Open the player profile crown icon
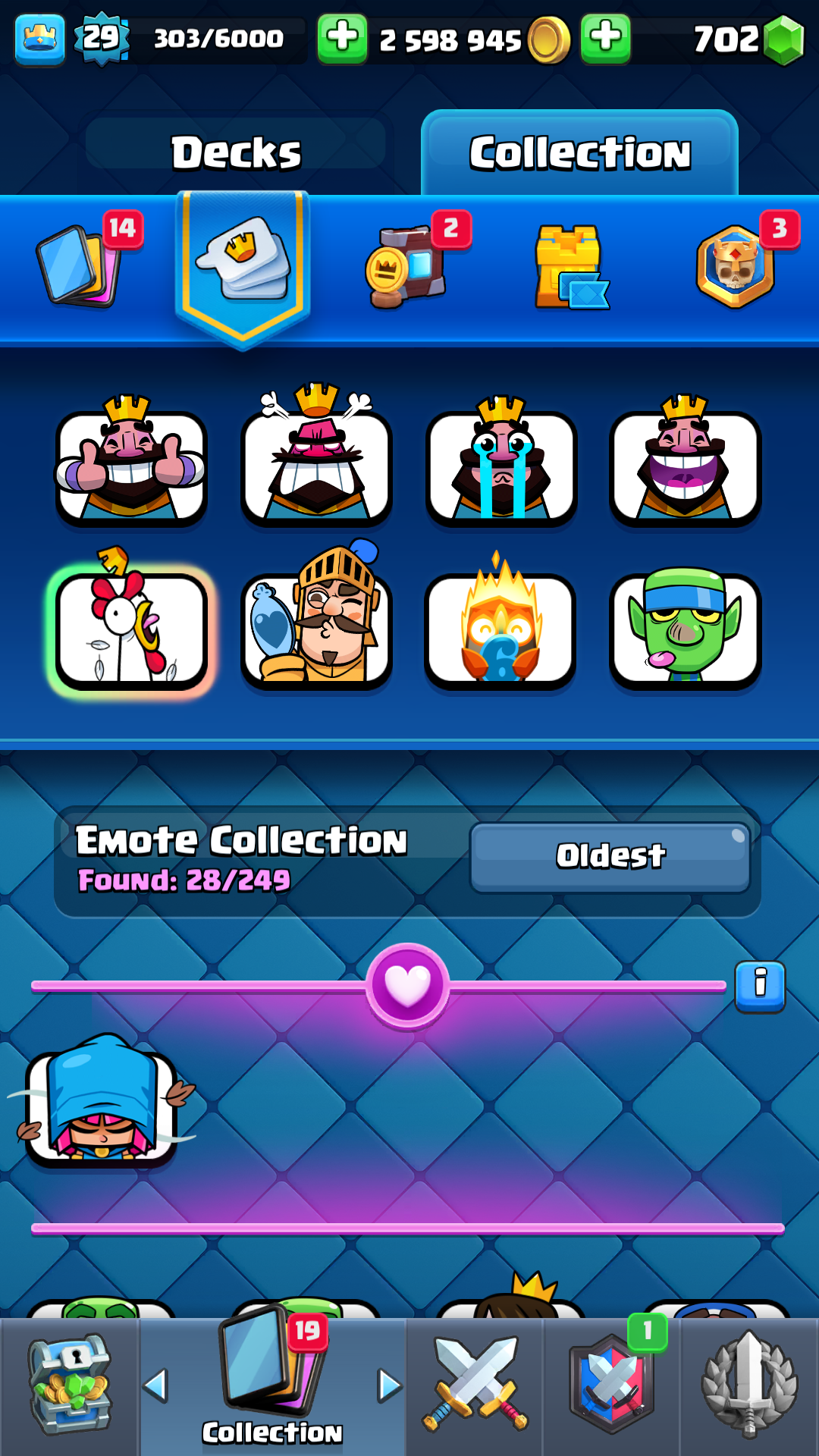This screenshot has width=819, height=1456. pyautogui.click(x=39, y=38)
